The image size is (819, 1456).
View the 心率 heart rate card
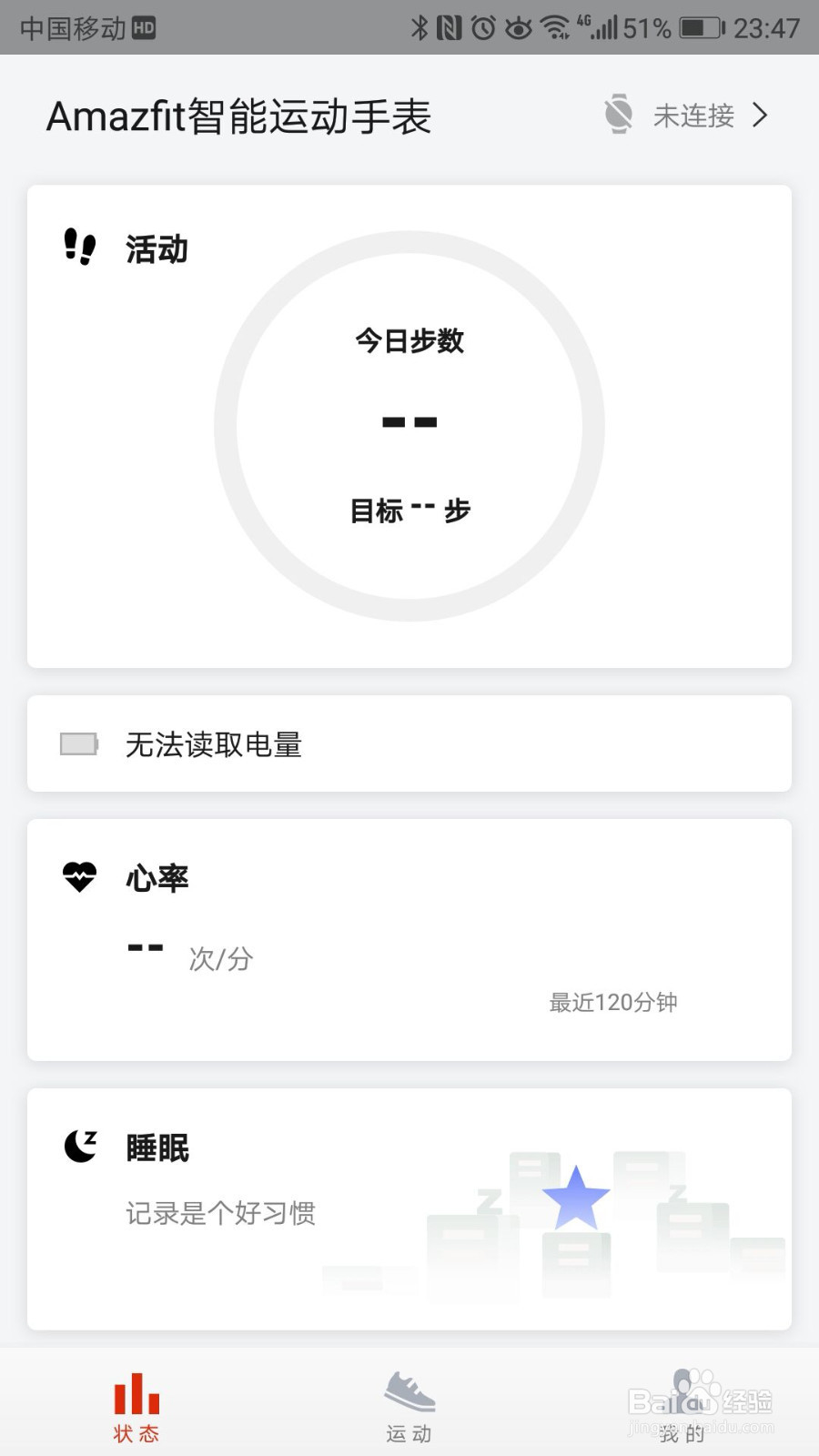(409, 939)
